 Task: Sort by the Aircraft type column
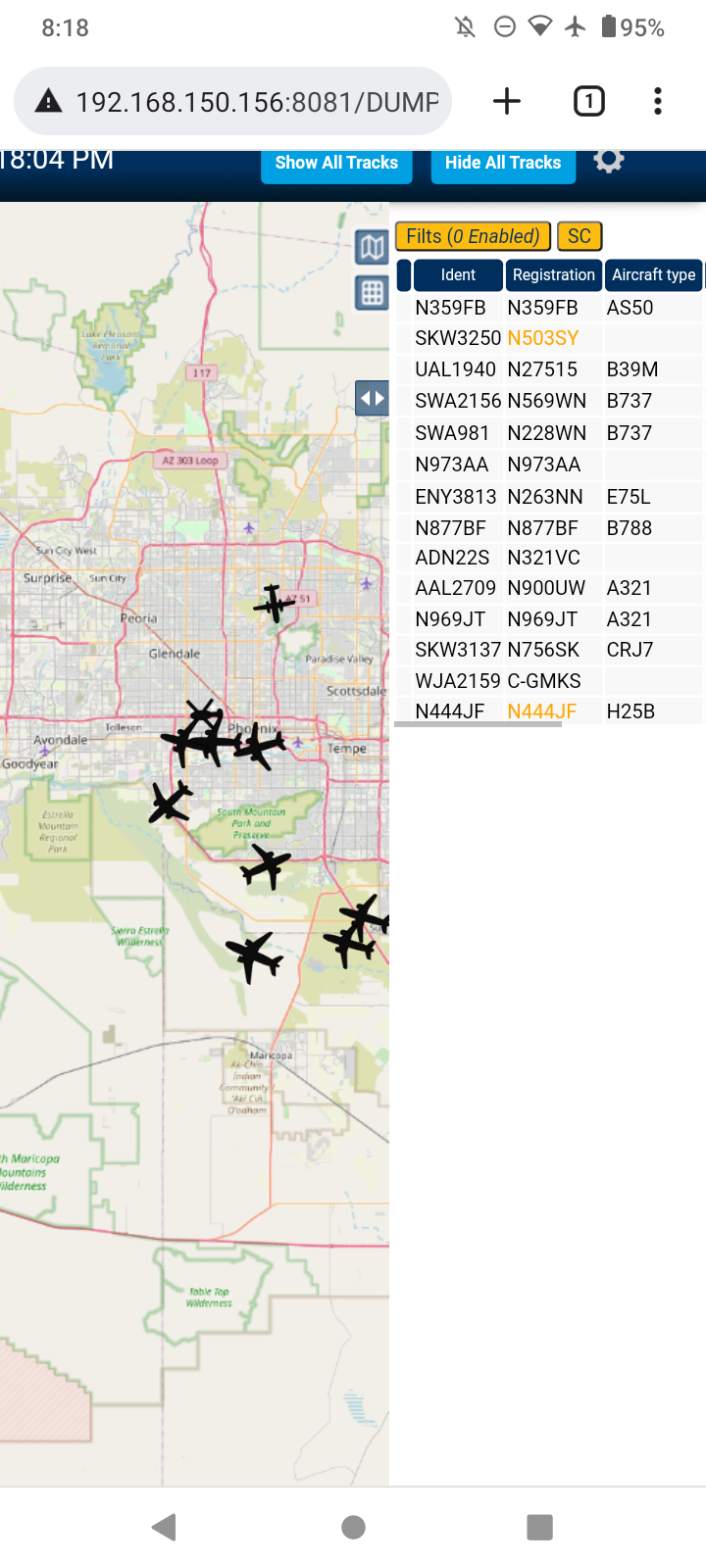click(653, 275)
